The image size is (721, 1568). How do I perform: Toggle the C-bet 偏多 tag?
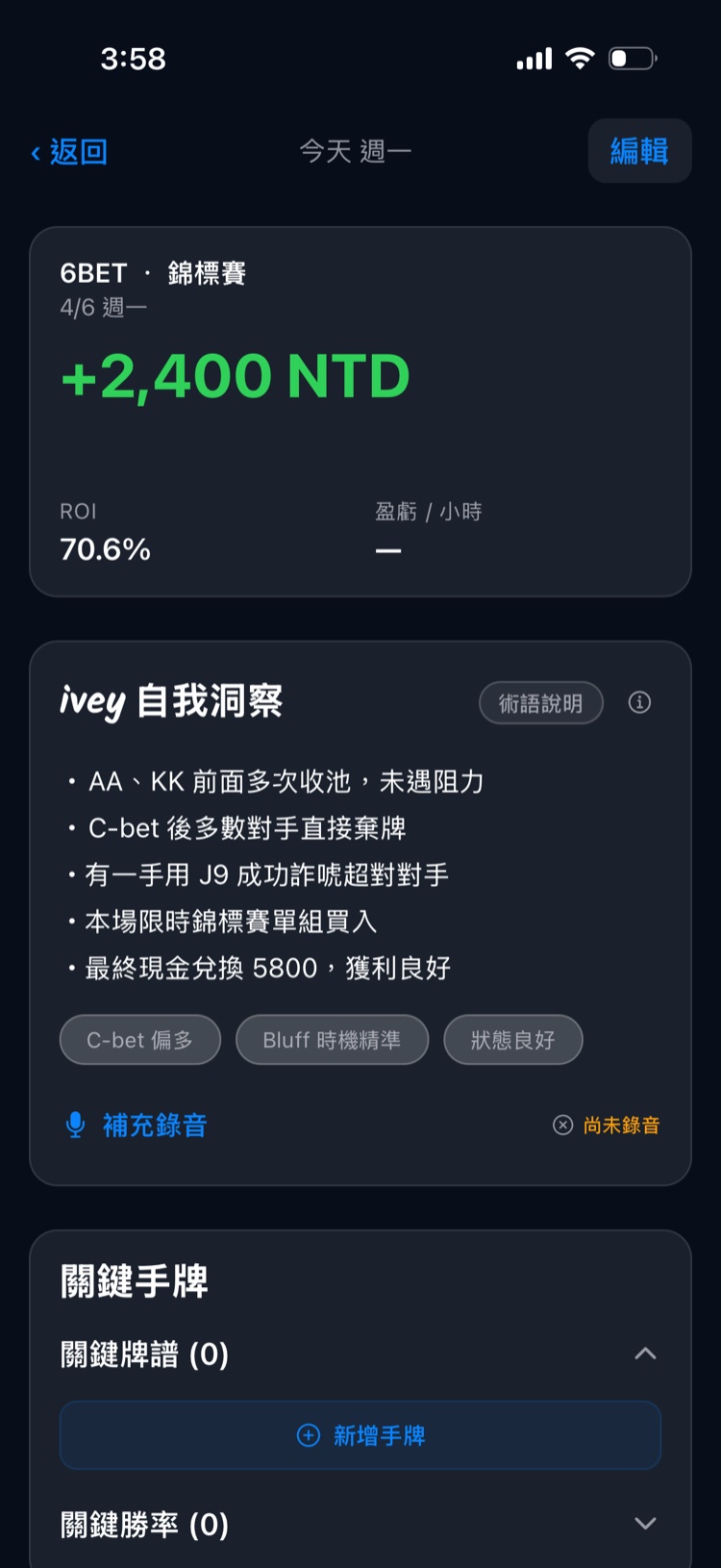(139, 1039)
